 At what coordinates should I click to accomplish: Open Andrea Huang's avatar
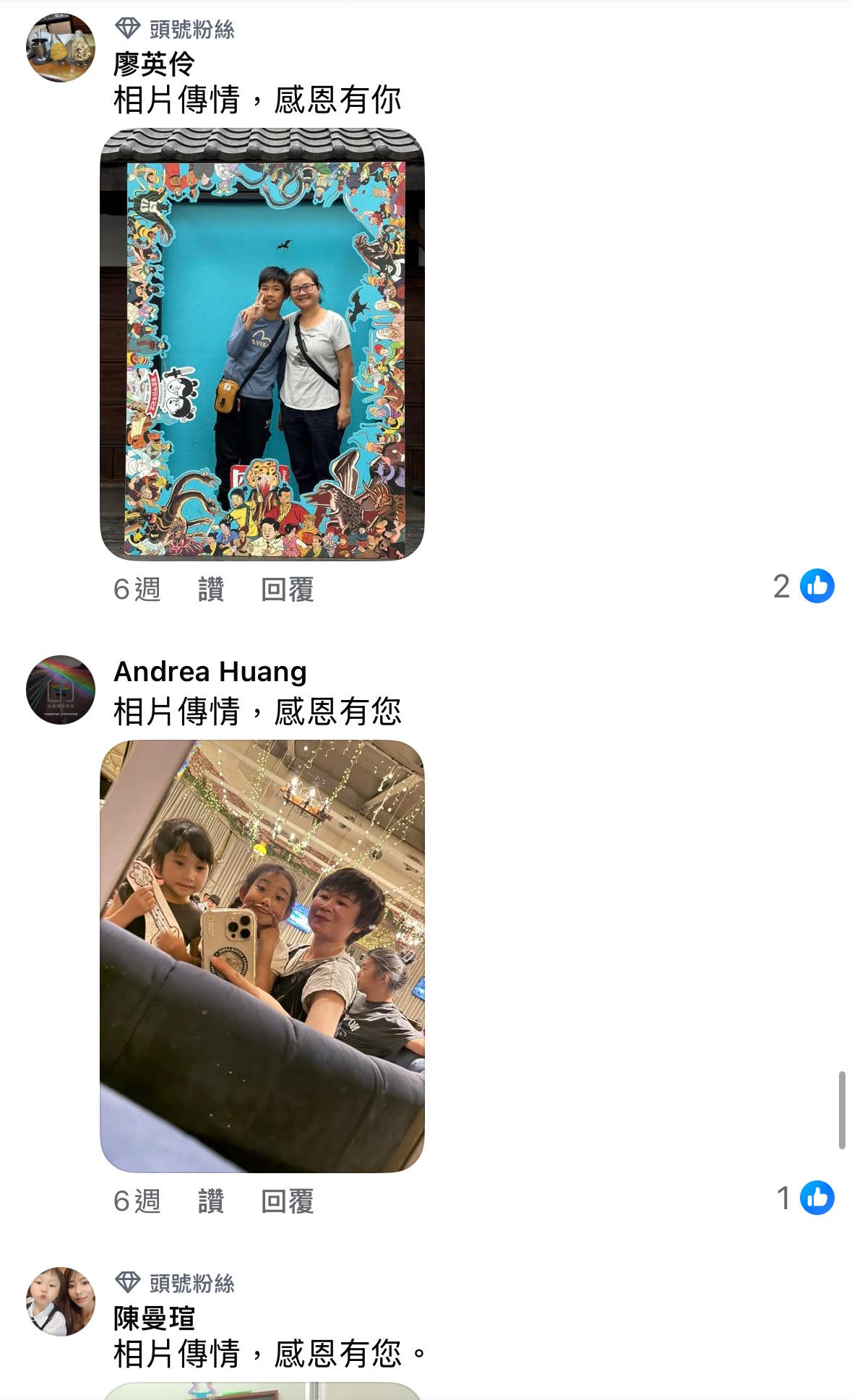61,690
